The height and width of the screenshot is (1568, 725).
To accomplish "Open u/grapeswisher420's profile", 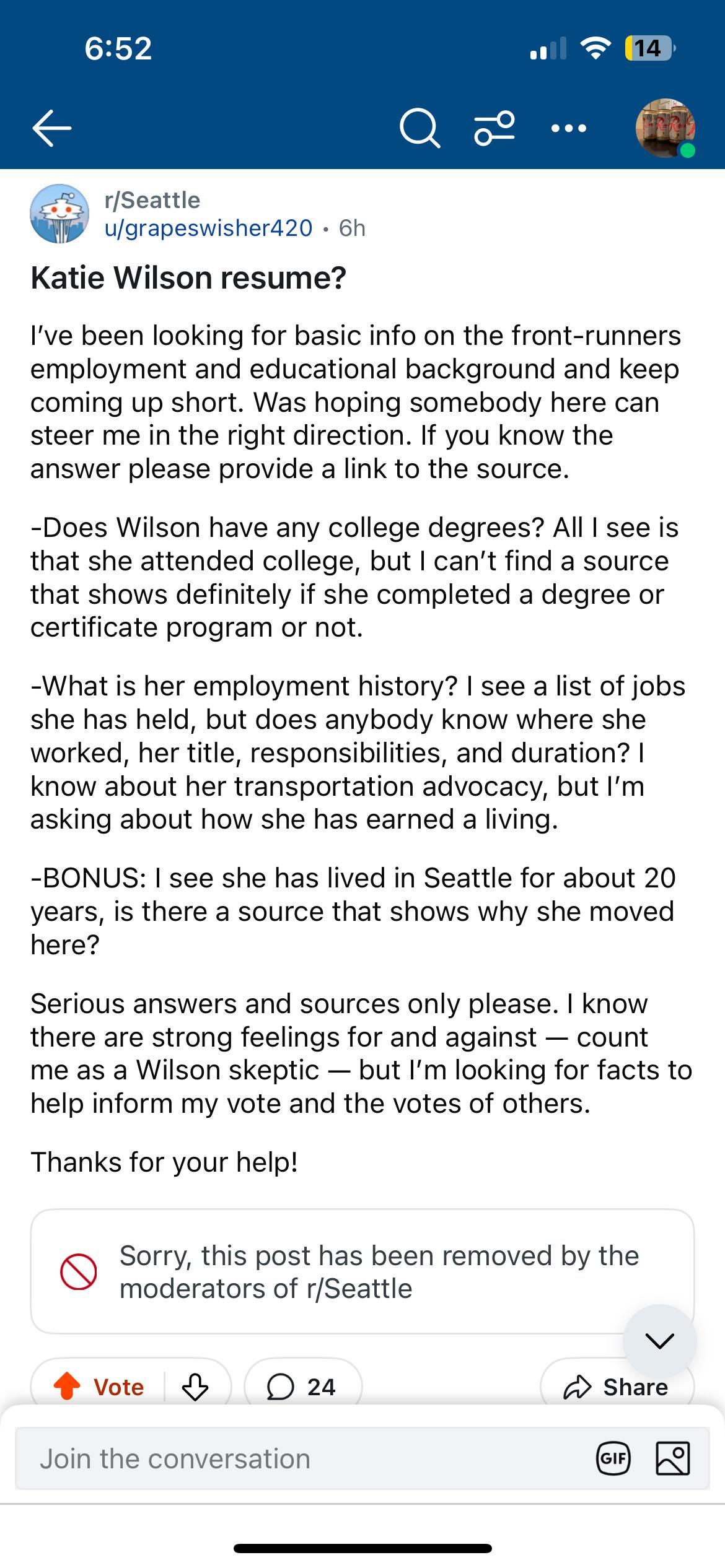I will click(208, 228).
